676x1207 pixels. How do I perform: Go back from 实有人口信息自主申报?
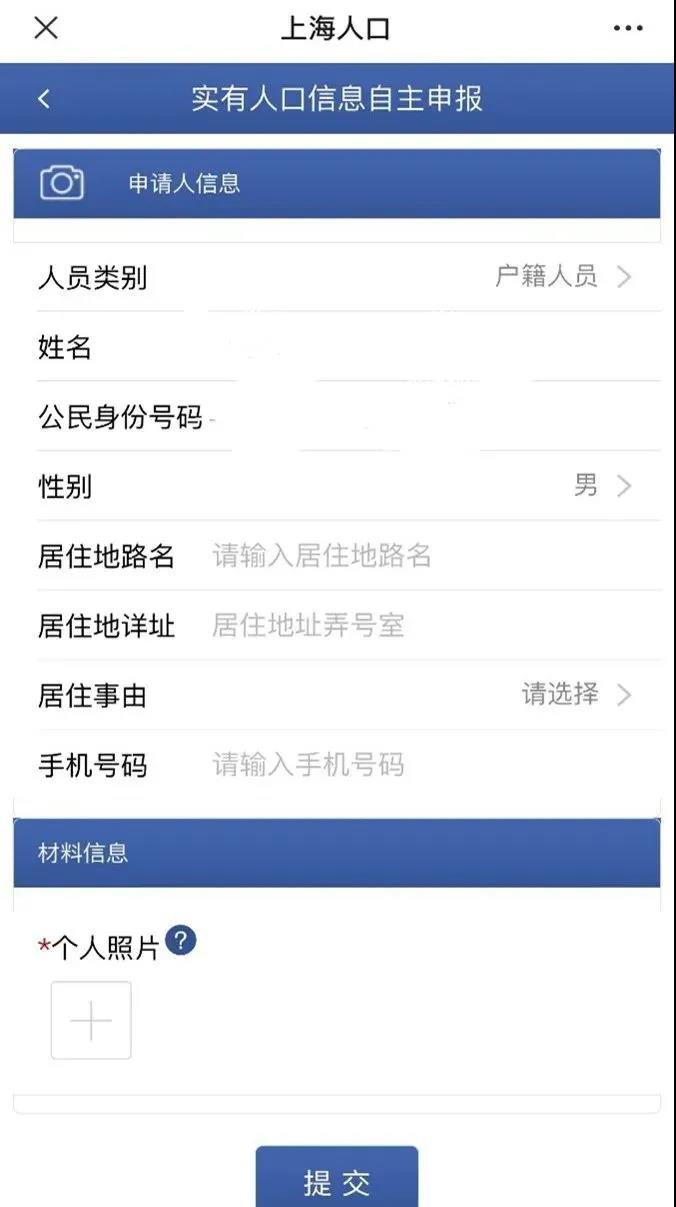pos(44,98)
